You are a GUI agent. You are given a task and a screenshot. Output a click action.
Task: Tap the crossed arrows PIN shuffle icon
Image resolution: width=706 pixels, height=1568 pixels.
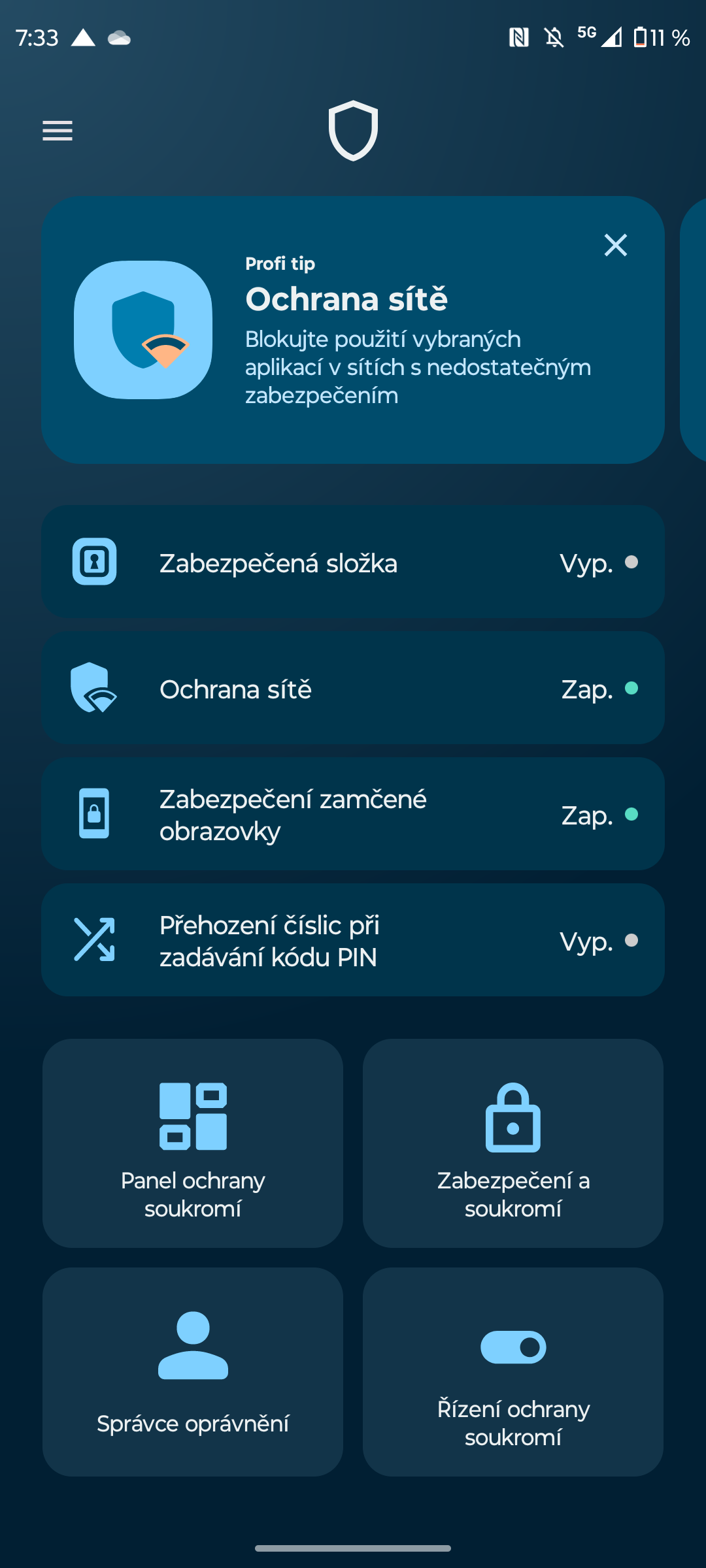(94, 939)
